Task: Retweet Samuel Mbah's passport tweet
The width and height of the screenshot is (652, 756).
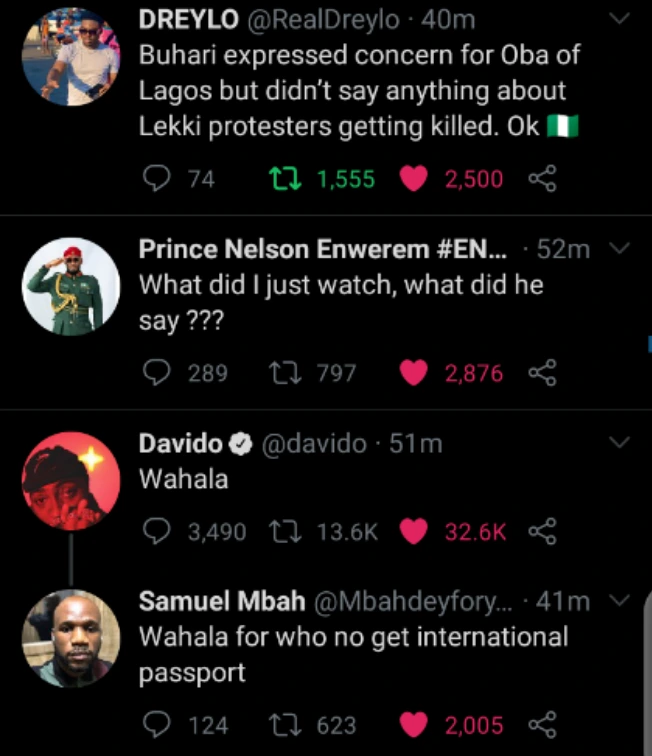Action: click(x=285, y=724)
